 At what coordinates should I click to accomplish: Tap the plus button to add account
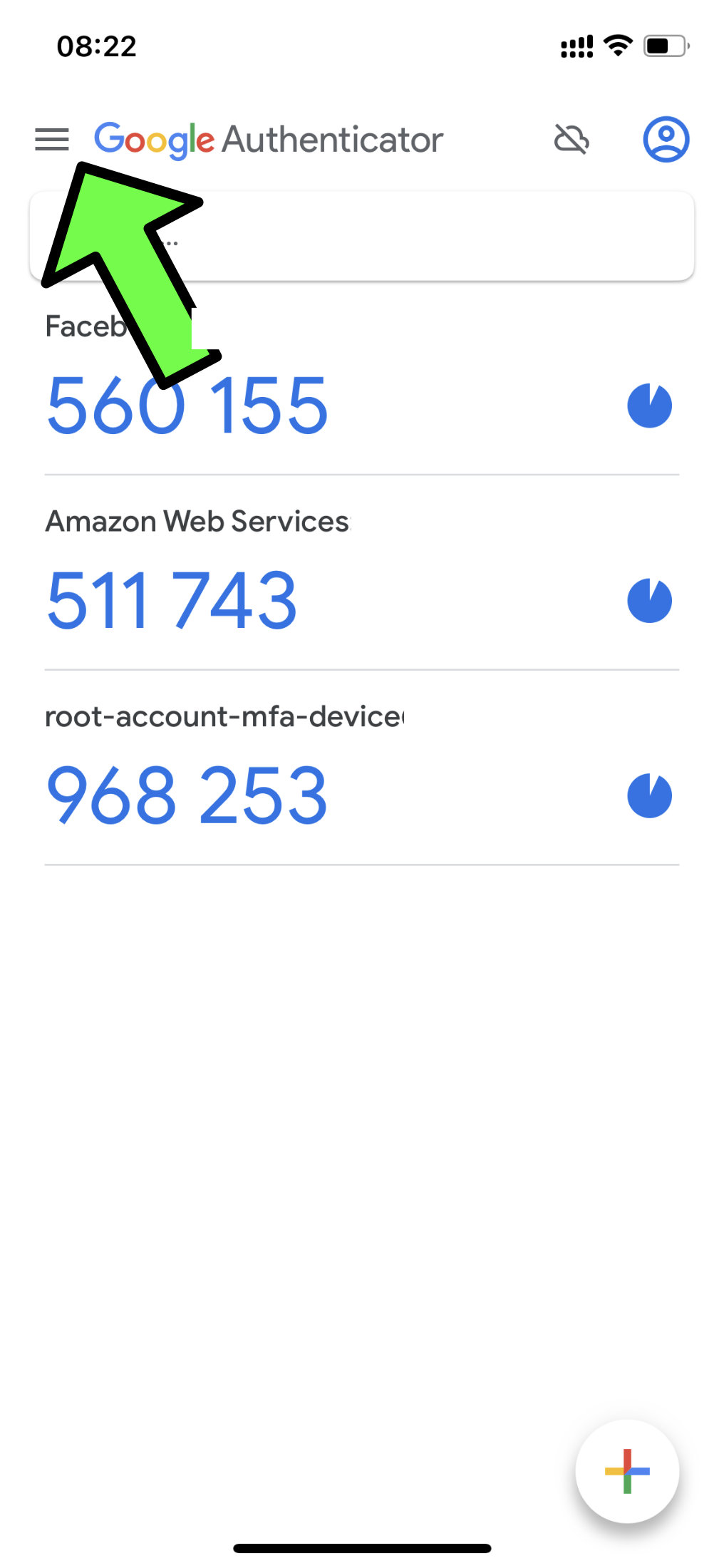tap(626, 1470)
